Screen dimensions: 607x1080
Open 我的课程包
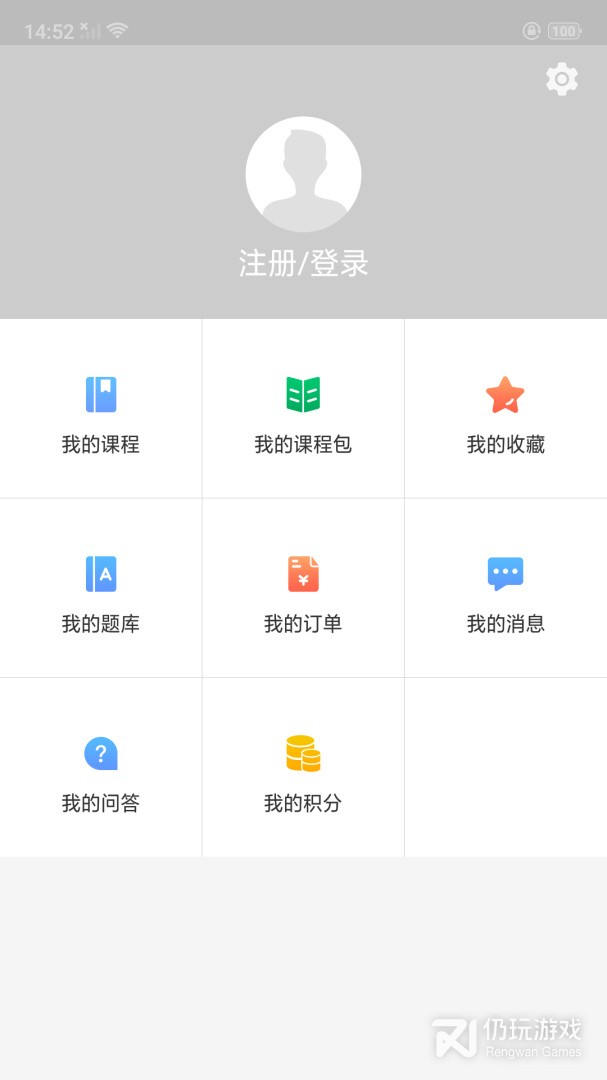click(303, 409)
